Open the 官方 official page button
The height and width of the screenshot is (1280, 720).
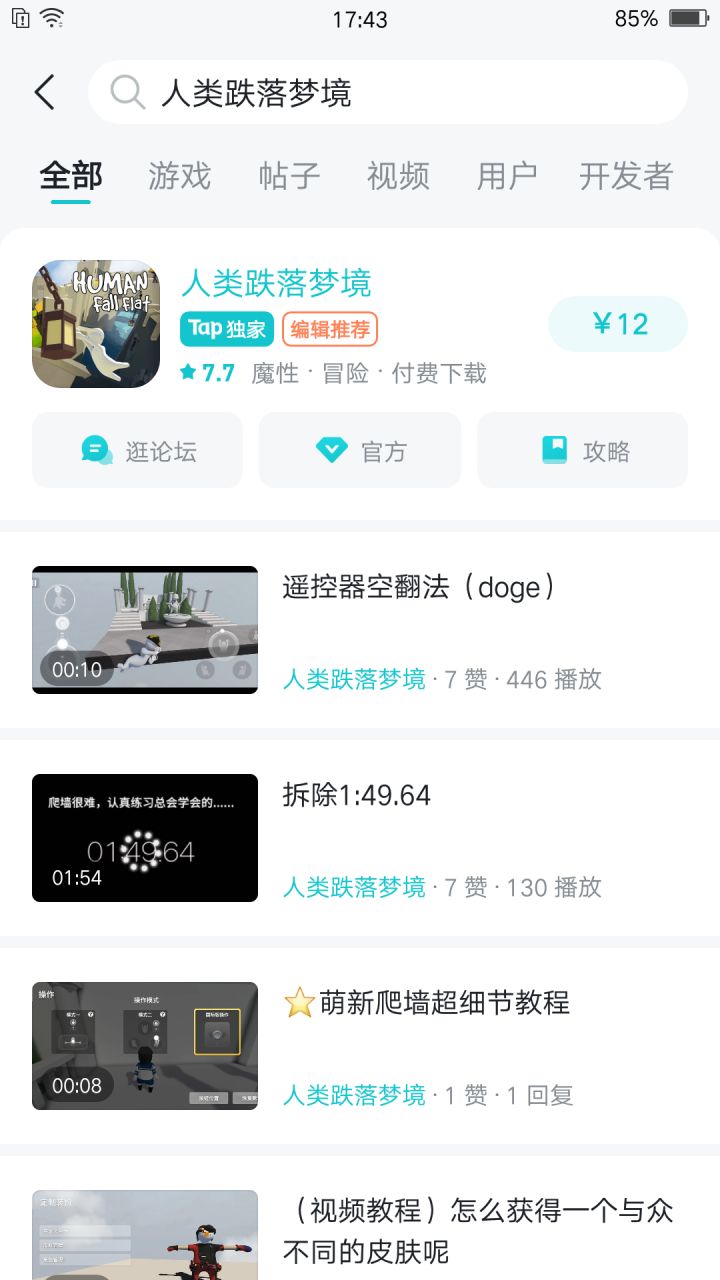[360, 450]
